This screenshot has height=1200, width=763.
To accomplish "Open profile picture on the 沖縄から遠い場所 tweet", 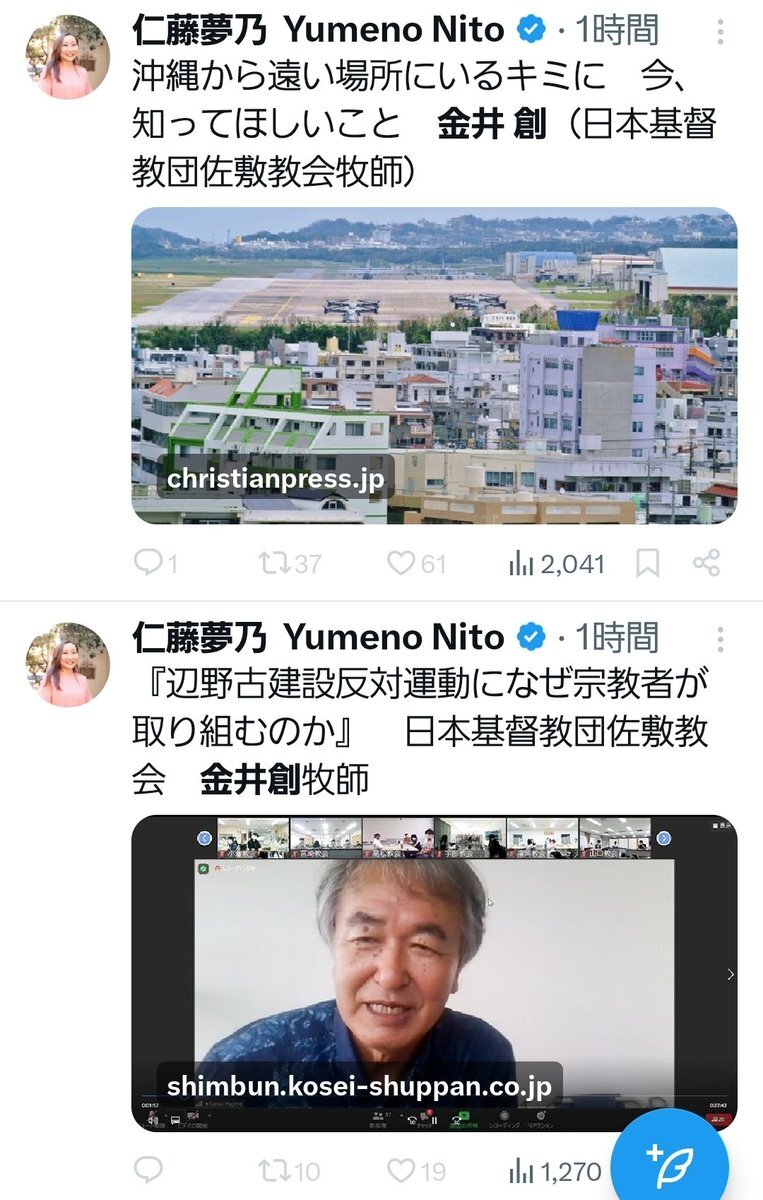I will pos(68,57).
